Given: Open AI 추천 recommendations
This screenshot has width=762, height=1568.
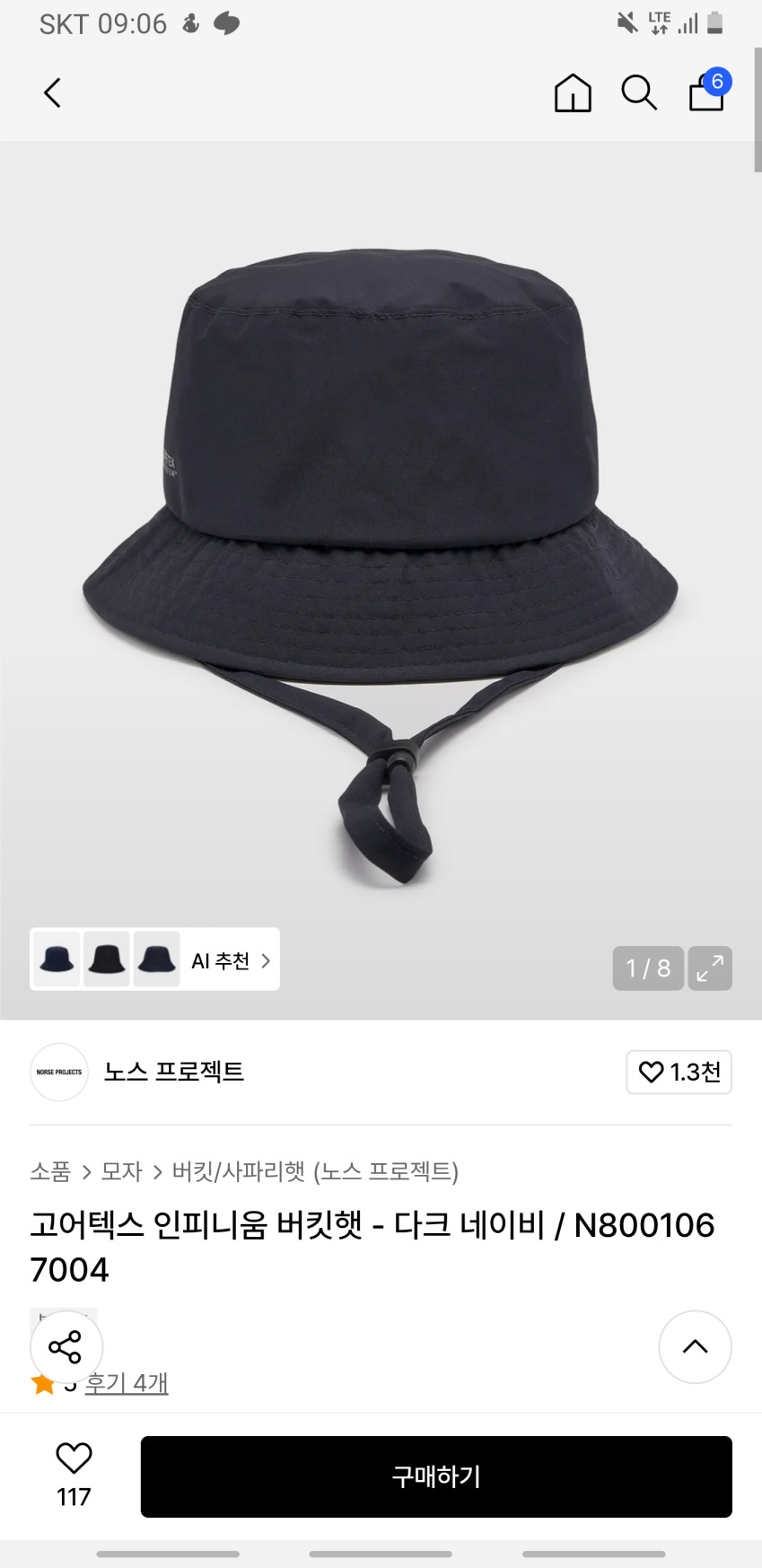Looking at the screenshot, I should [x=230, y=960].
